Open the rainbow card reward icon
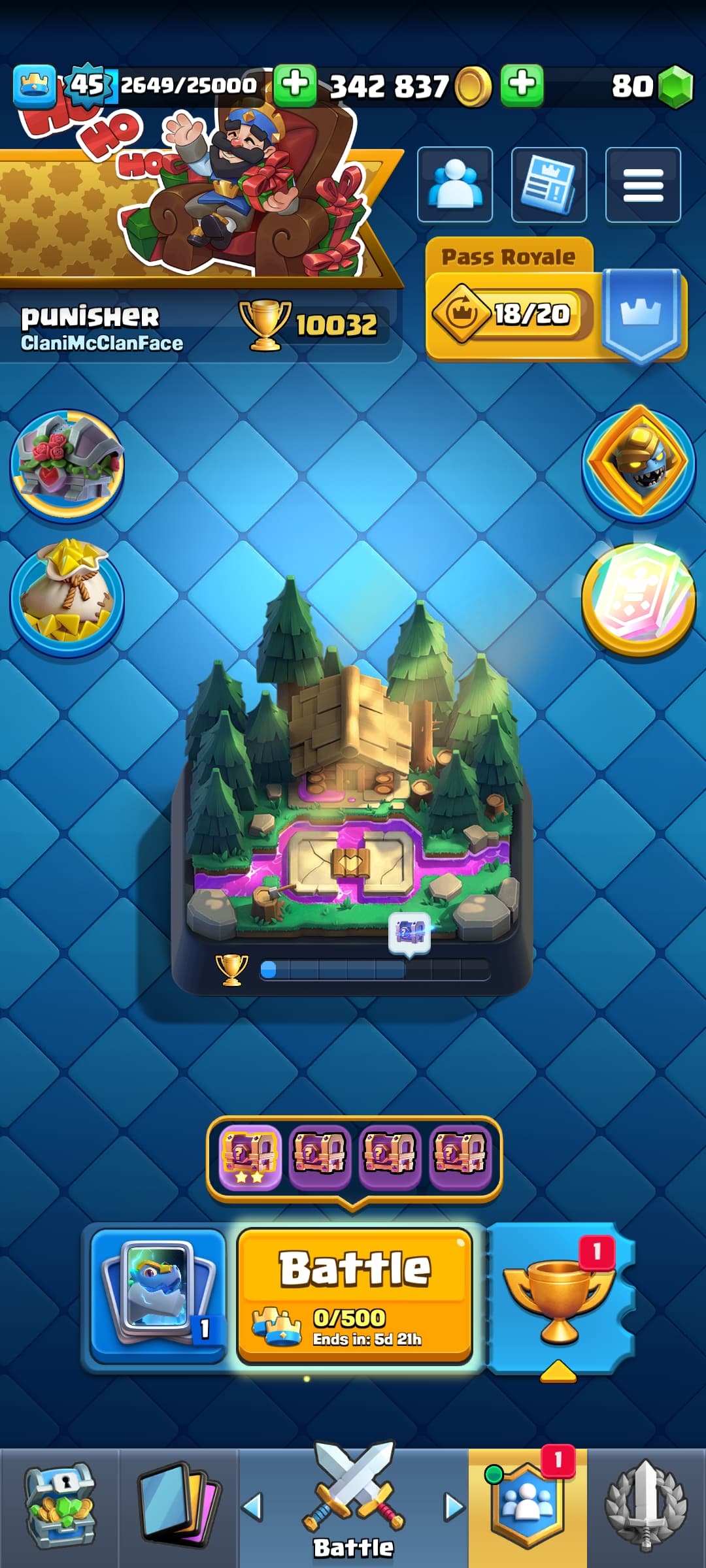This screenshot has height=1568, width=706. 639,598
